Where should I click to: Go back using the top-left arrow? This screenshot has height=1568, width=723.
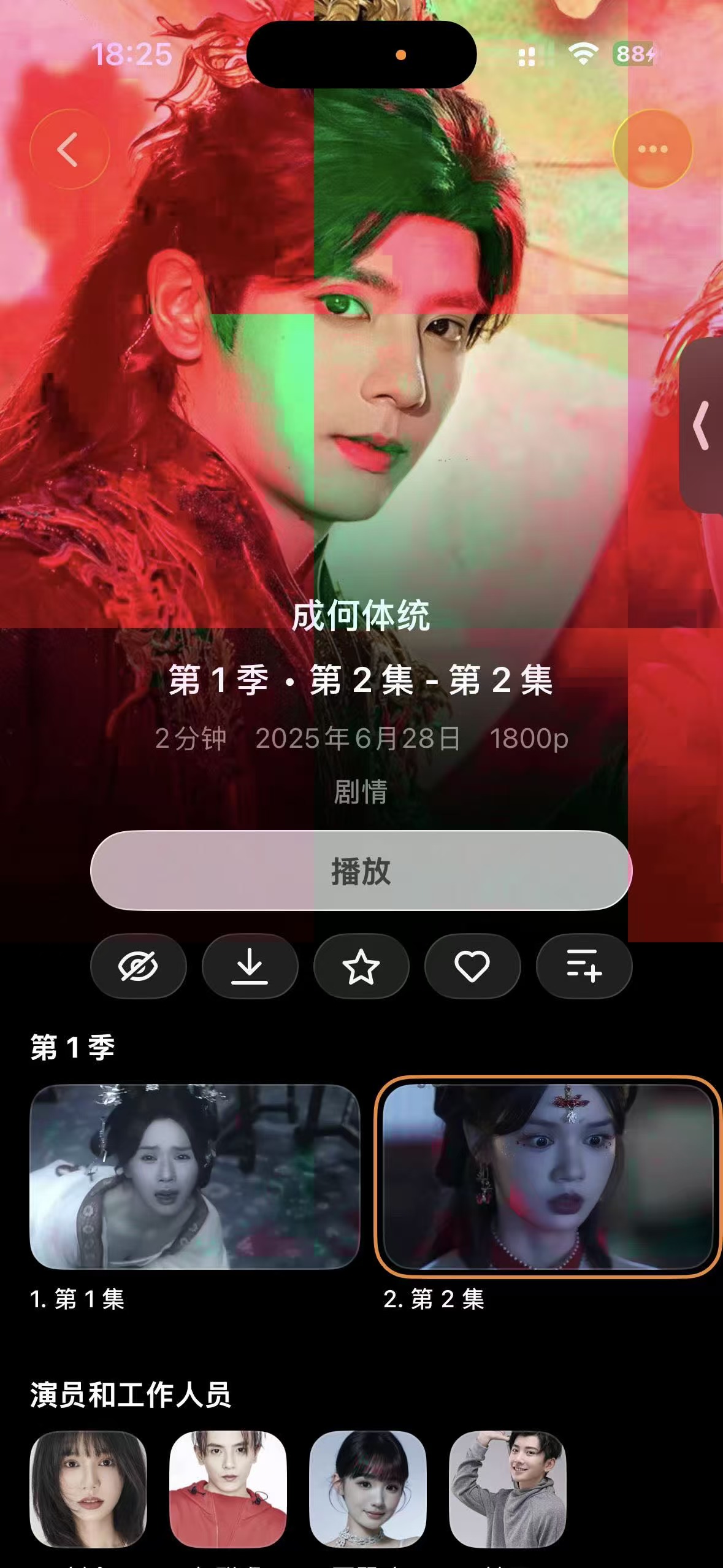pos(69,149)
